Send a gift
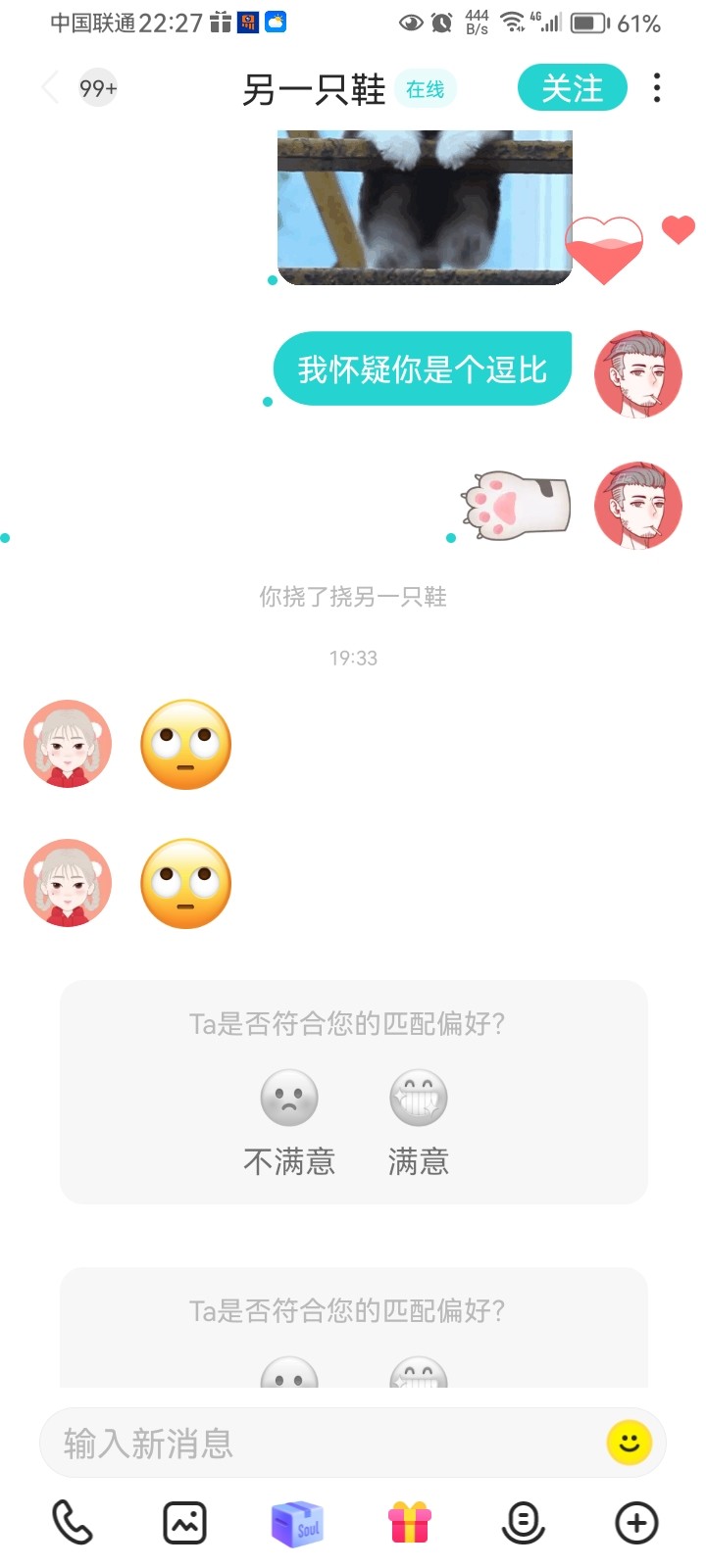This screenshot has width=706, height=1568. point(410,1523)
